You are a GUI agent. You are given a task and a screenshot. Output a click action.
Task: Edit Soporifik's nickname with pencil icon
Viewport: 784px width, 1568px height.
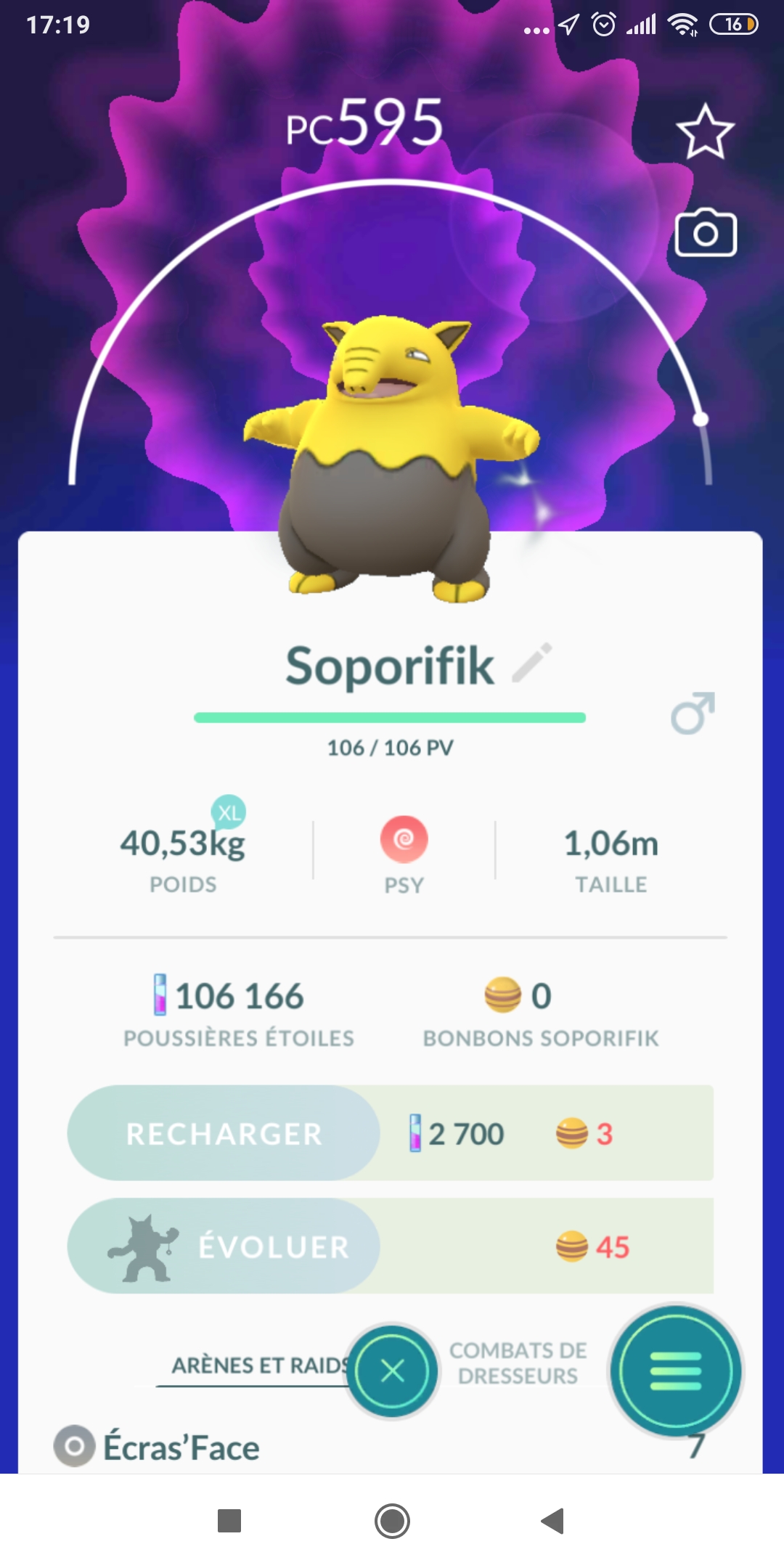[532, 663]
